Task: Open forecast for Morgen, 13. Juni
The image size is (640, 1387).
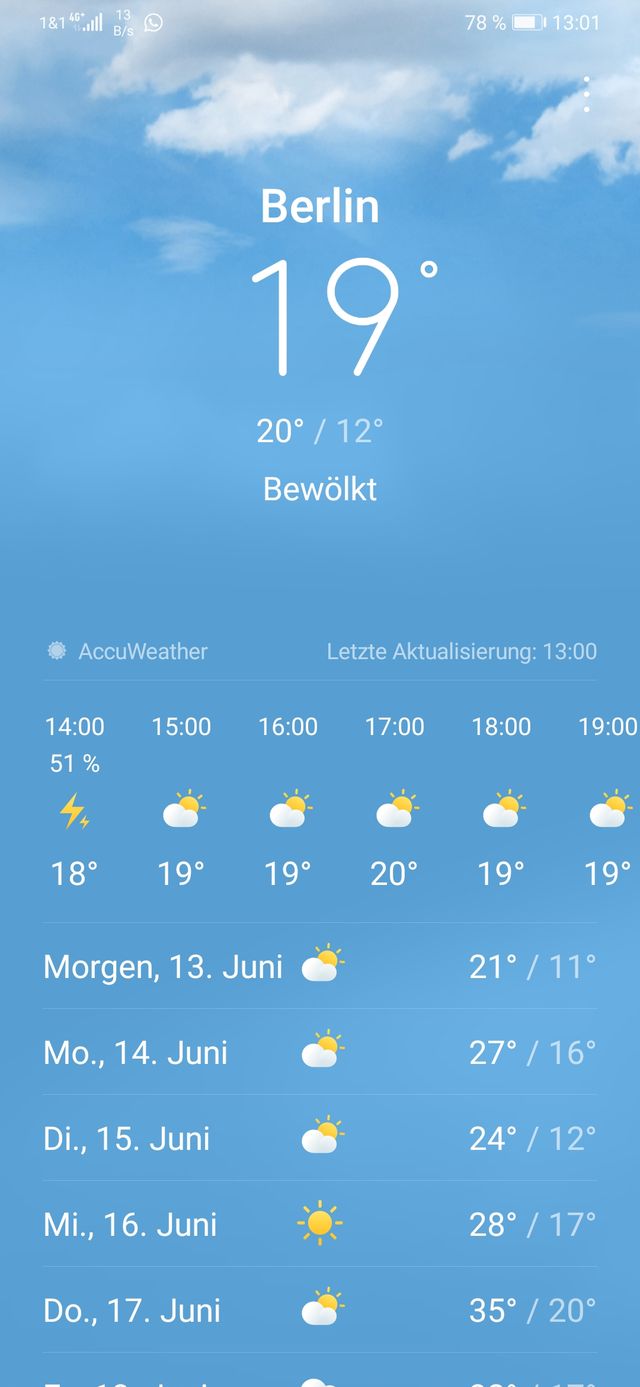Action: click(x=319, y=966)
